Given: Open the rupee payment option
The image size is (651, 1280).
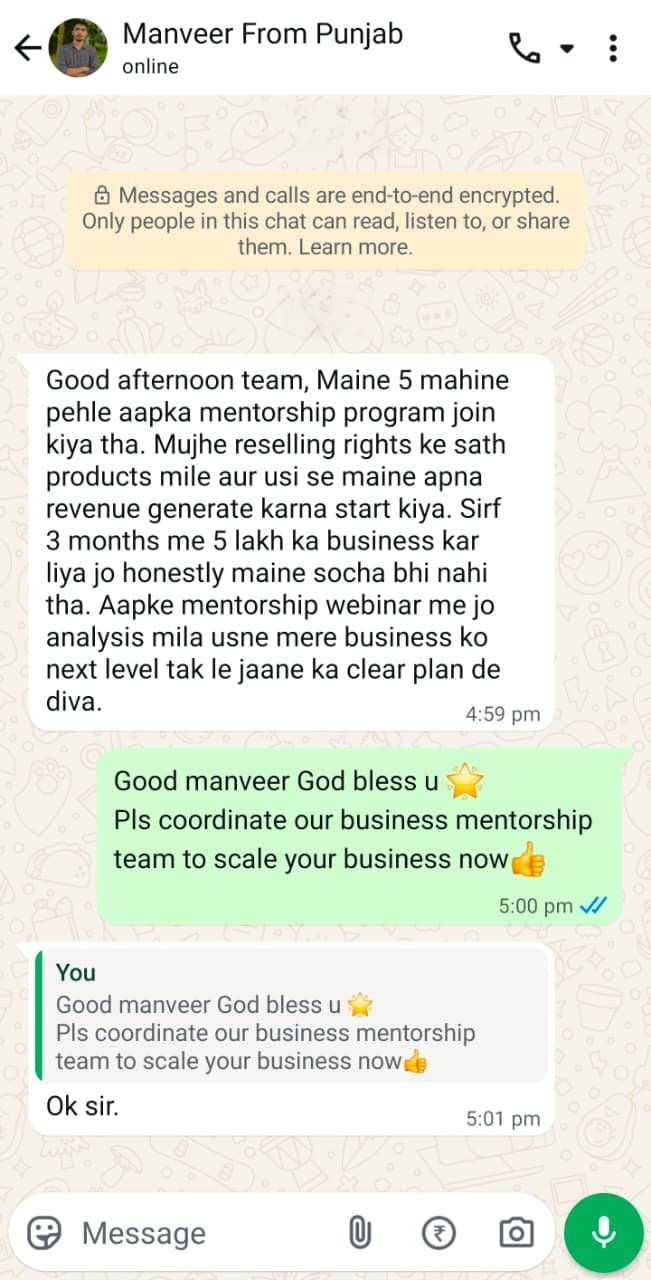Looking at the screenshot, I should [438, 1233].
